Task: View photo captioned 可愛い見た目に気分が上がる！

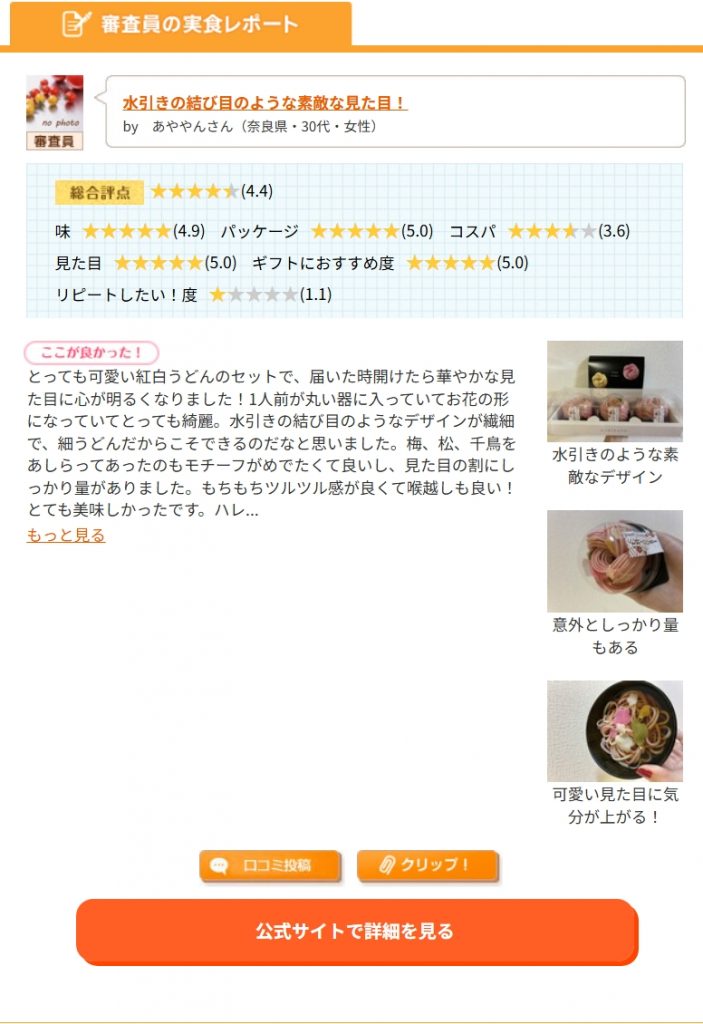Action: click(614, 731)
